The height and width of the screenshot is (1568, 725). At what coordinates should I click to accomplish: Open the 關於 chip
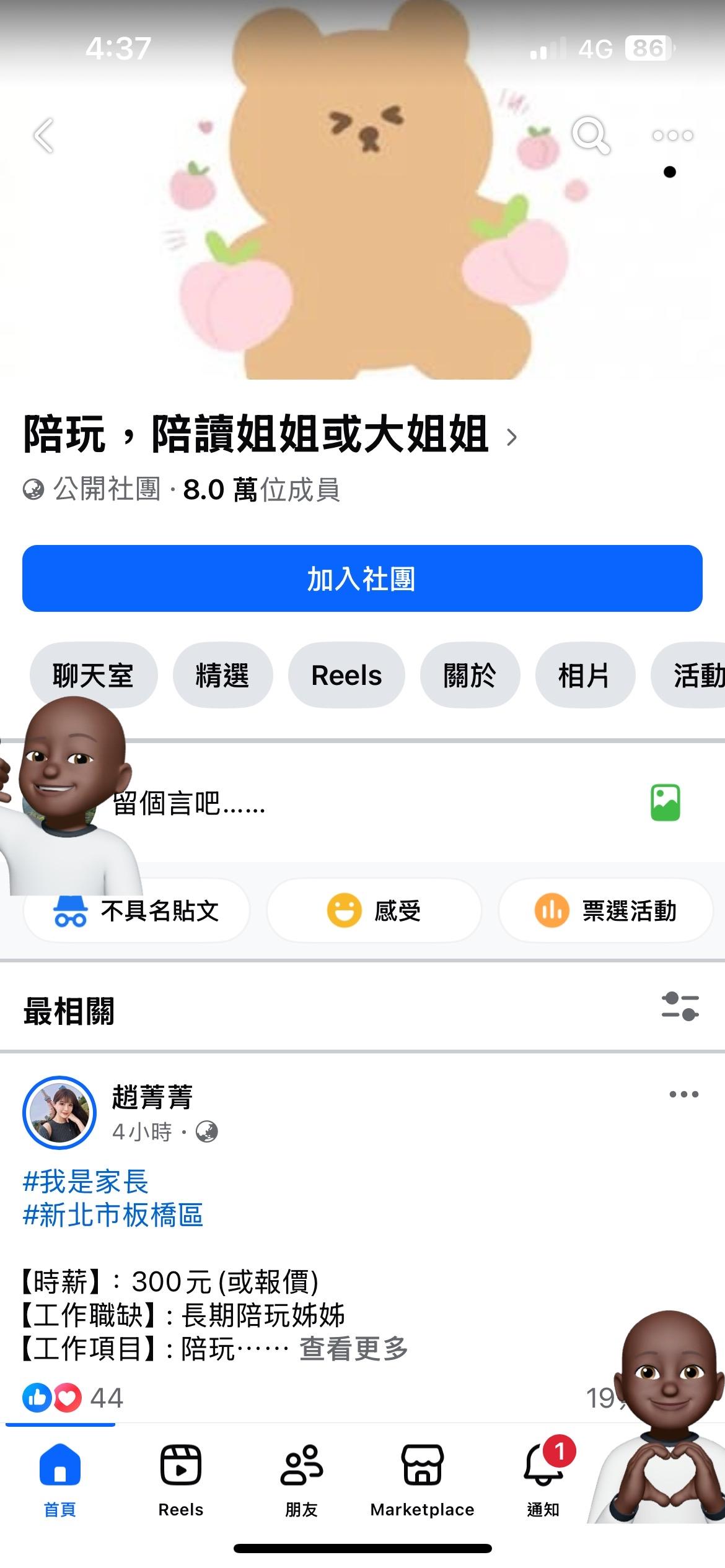470,675
